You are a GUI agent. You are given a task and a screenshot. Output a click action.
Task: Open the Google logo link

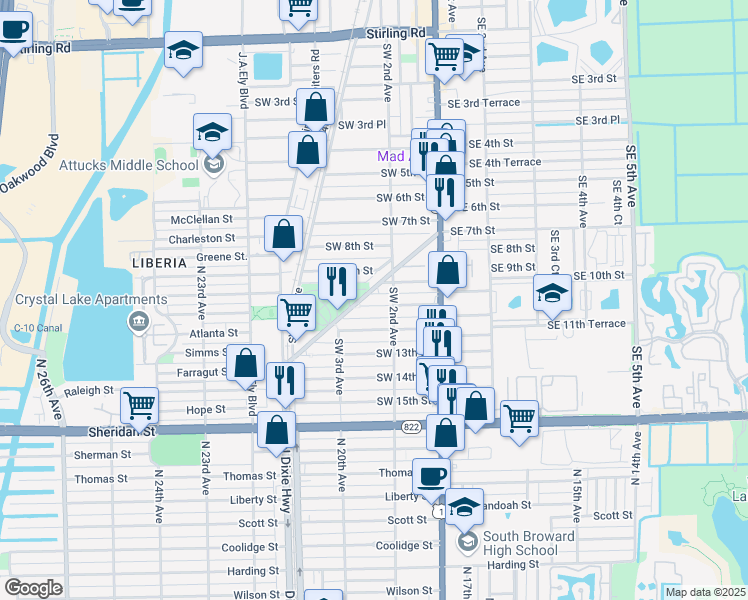click(x=33, y=588)
